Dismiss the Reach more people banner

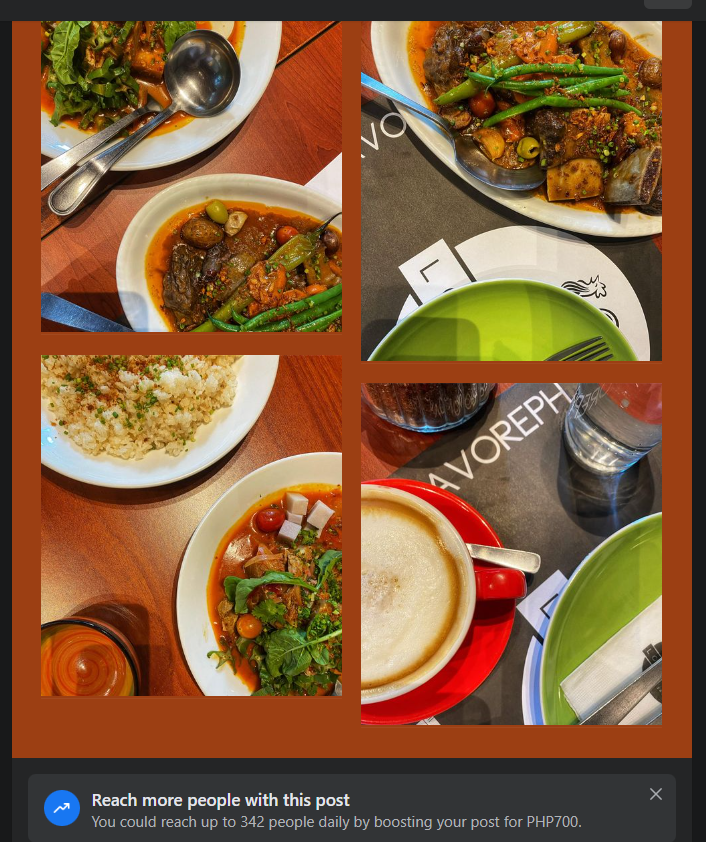click(x=656, y=794)
